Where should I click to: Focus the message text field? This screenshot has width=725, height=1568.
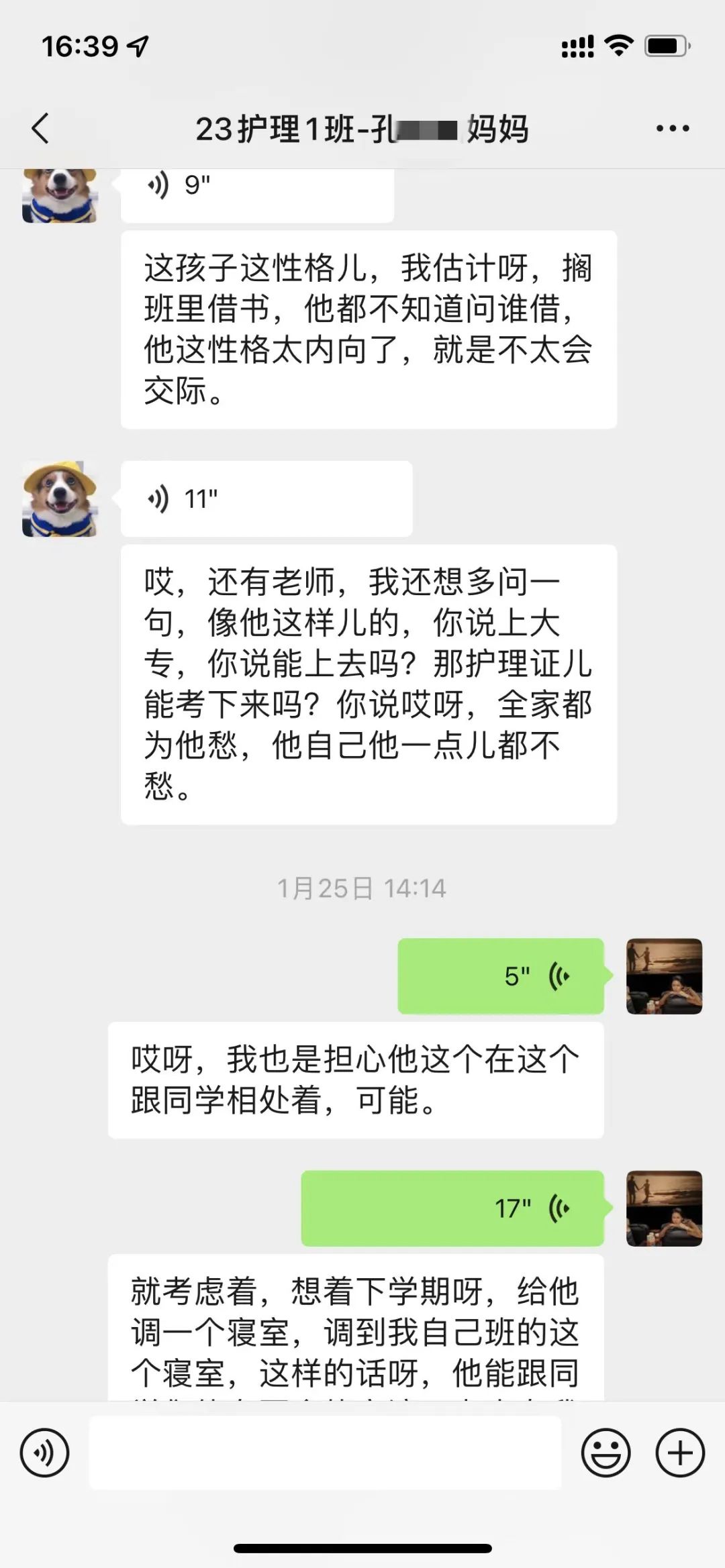tap(325, 1453)
